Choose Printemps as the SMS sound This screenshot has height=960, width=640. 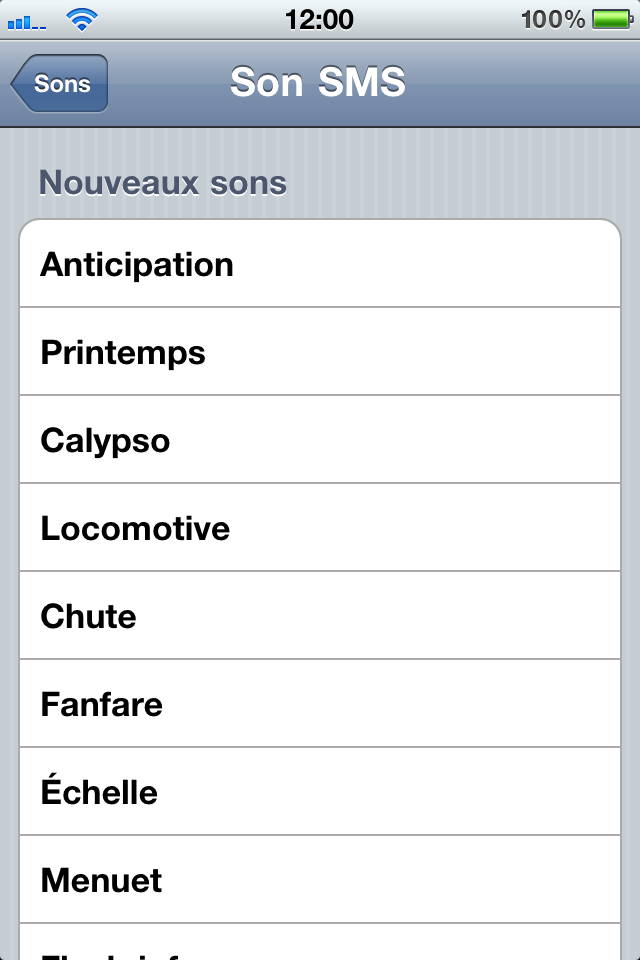[x=320, y=352]
